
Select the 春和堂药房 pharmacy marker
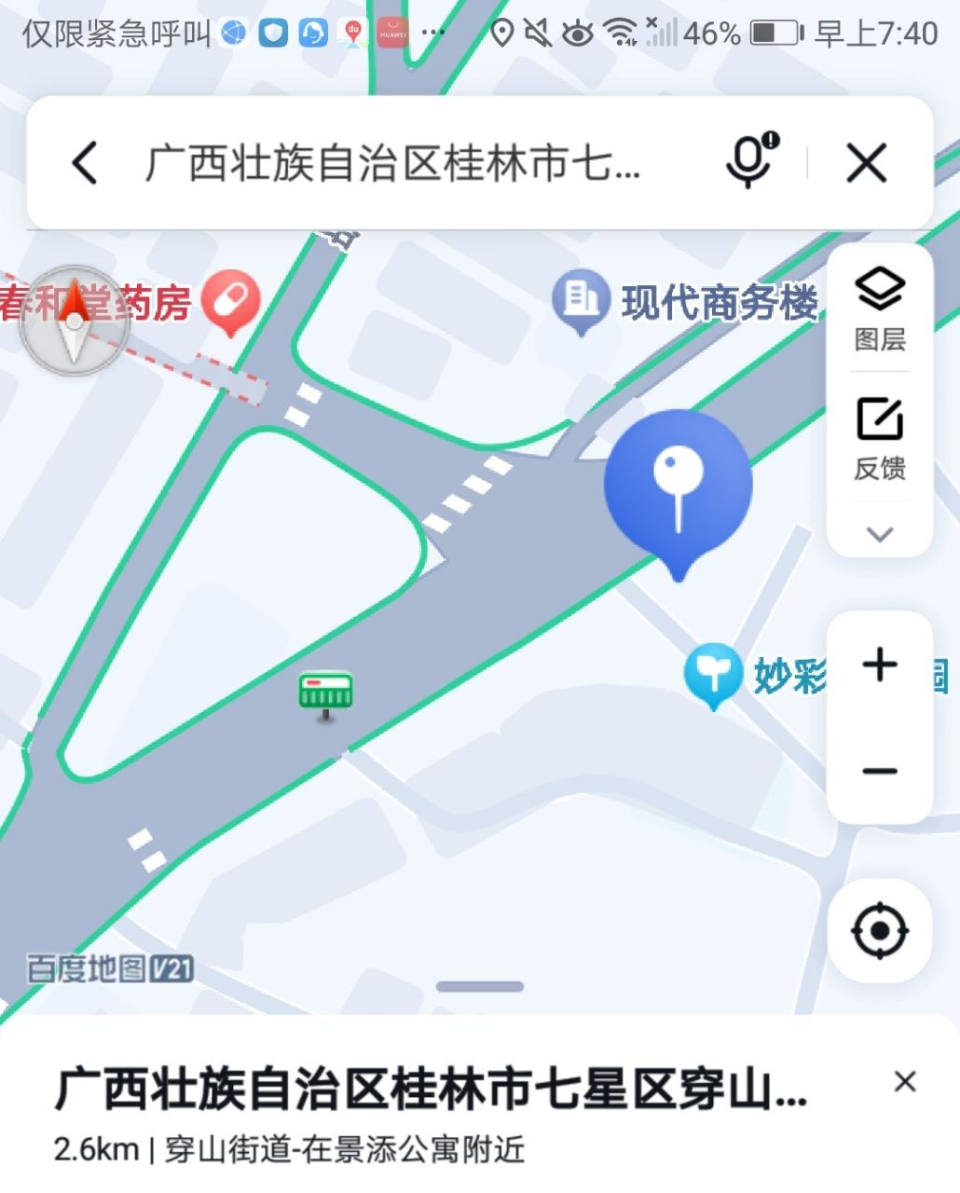point(231,303)
